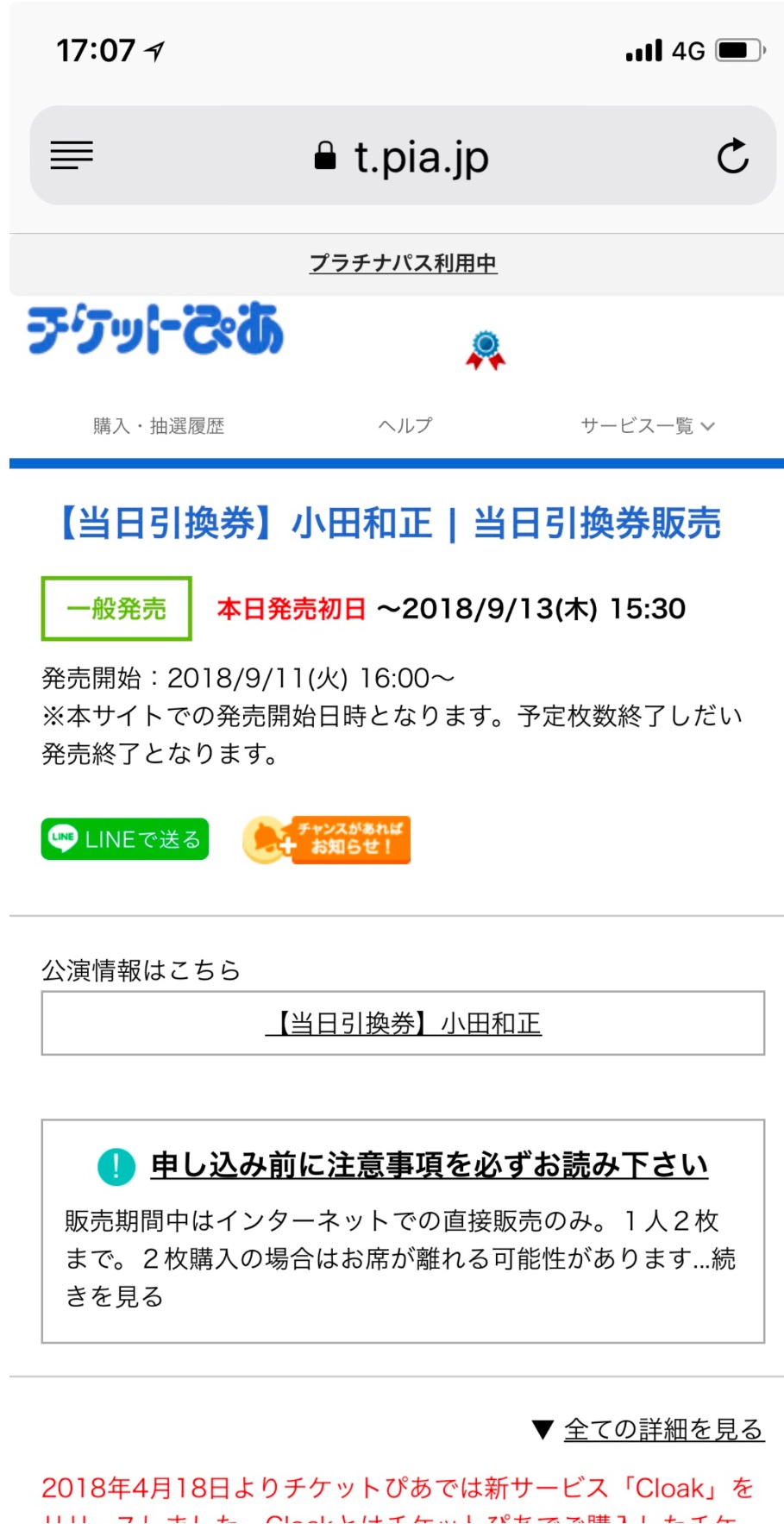Image resolution: width=784 pixels, height=1524 pixels.
Task: Open the platinum pass ribbon badge
Action: pyautogui.click(x=486, y=350)
